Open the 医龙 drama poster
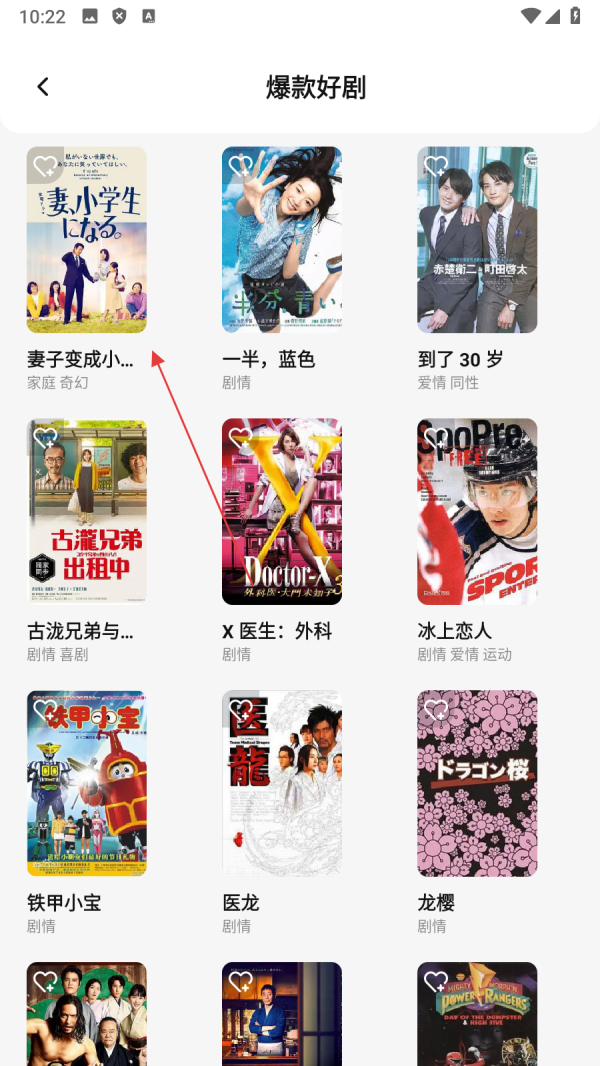 [282, 792]
